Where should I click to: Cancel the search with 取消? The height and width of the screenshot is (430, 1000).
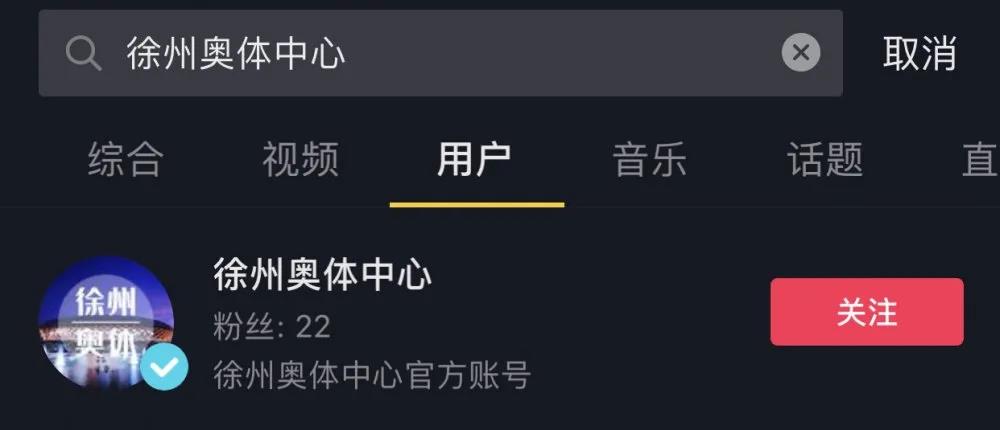coord(919,53)
